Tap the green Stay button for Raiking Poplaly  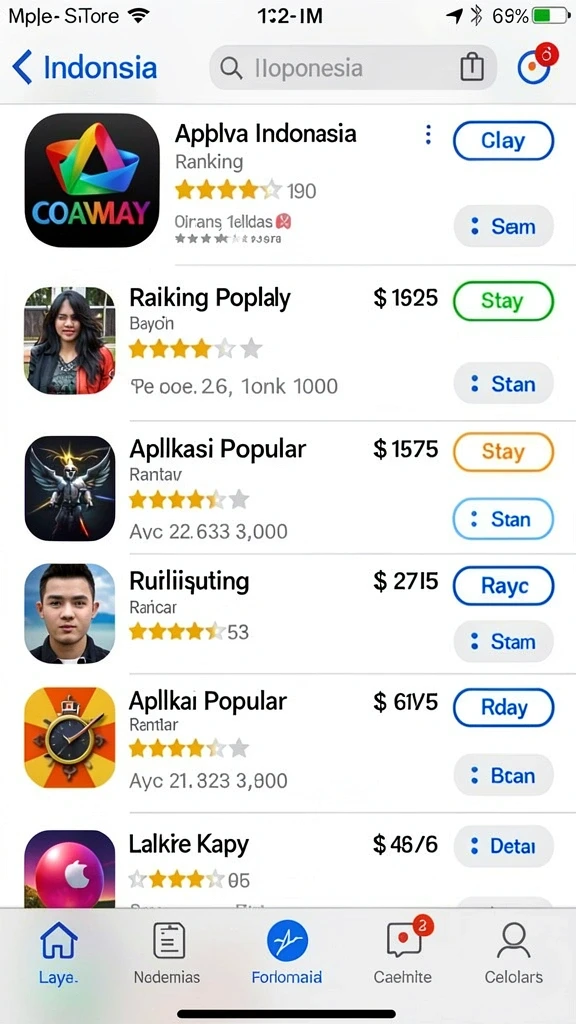pyautogui.click(x=503, y=301)
